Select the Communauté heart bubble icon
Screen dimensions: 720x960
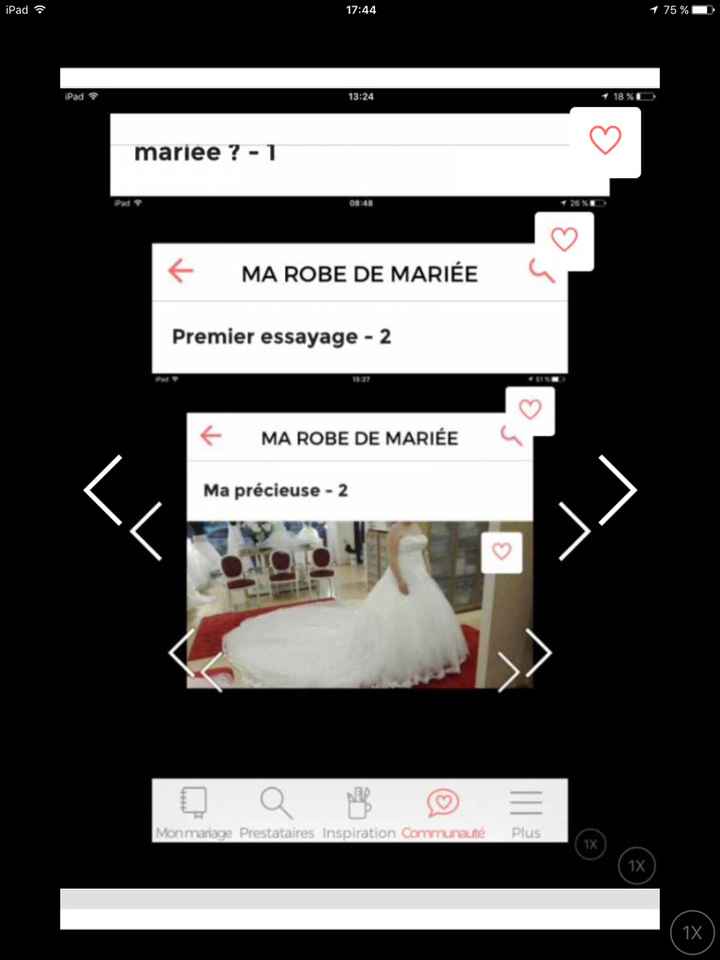443,801
